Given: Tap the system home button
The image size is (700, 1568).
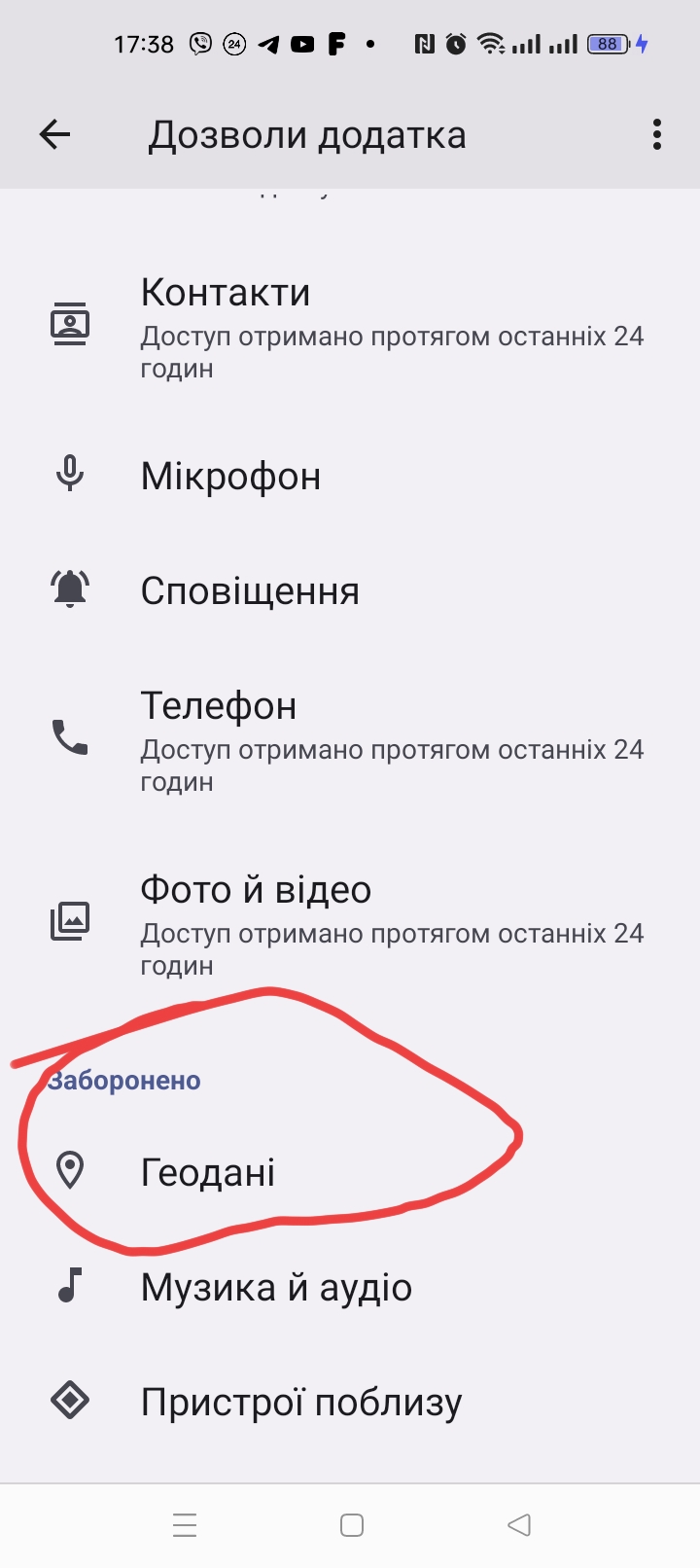Looking at the screenshot, I should [x=352, y=1524].
